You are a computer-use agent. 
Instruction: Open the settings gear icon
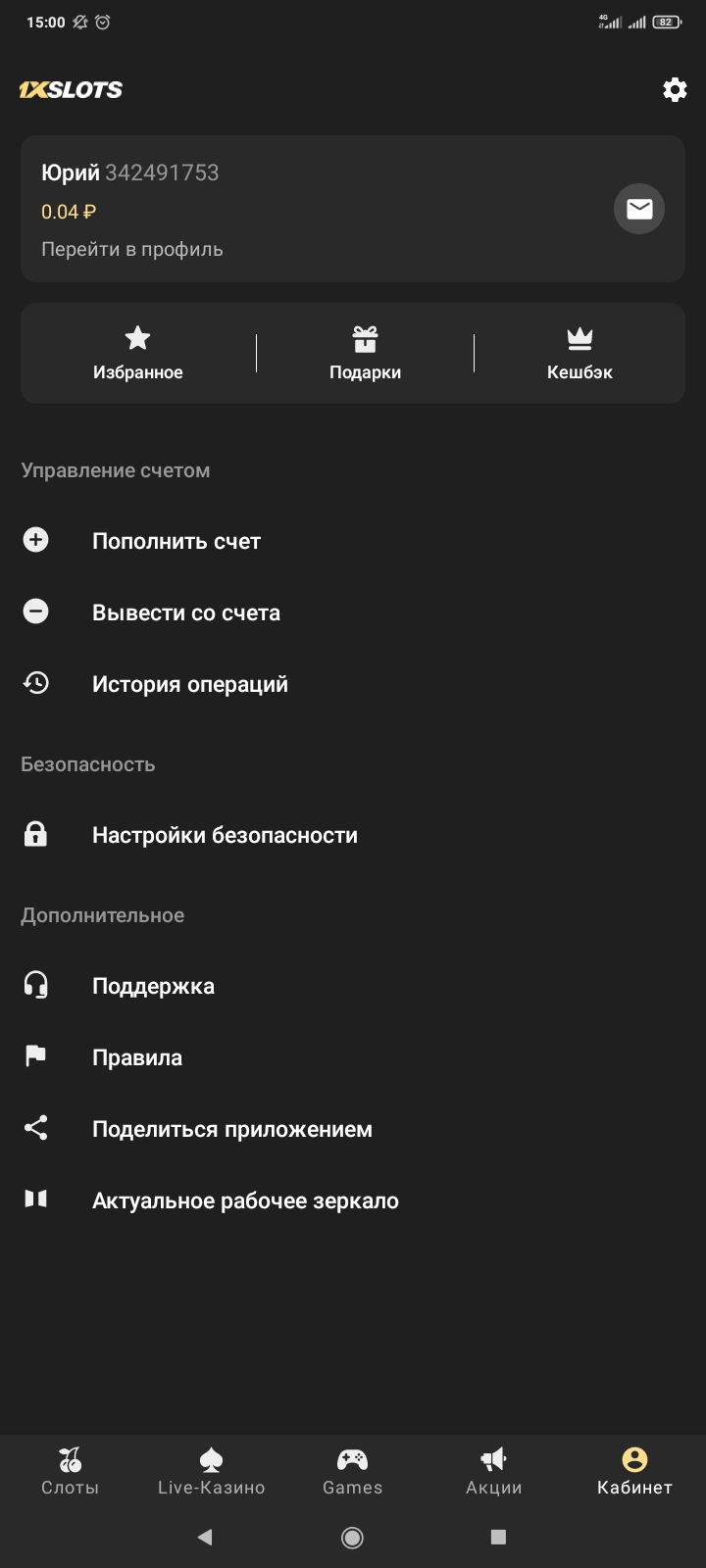(x=675, y=90)
